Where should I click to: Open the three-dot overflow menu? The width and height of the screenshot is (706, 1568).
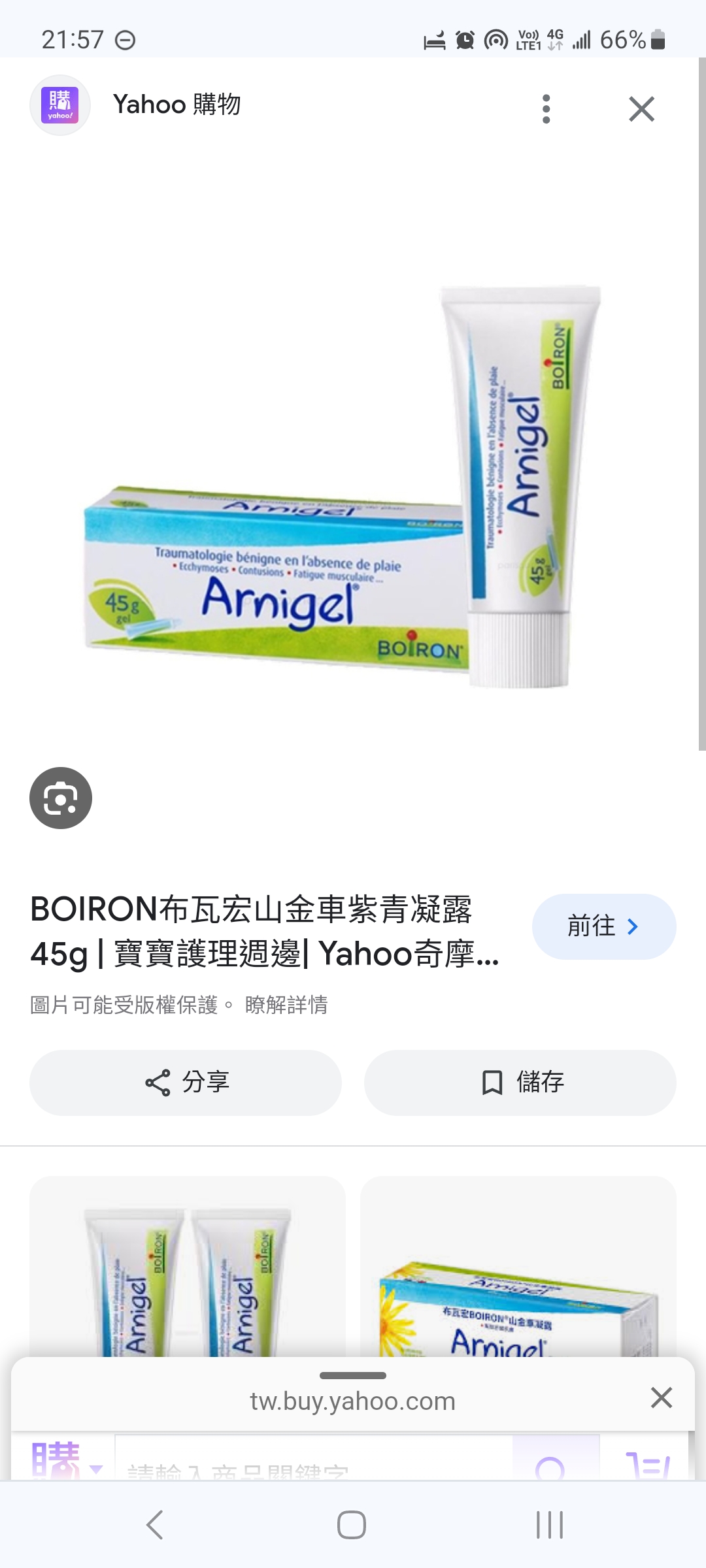click(546, 108)
